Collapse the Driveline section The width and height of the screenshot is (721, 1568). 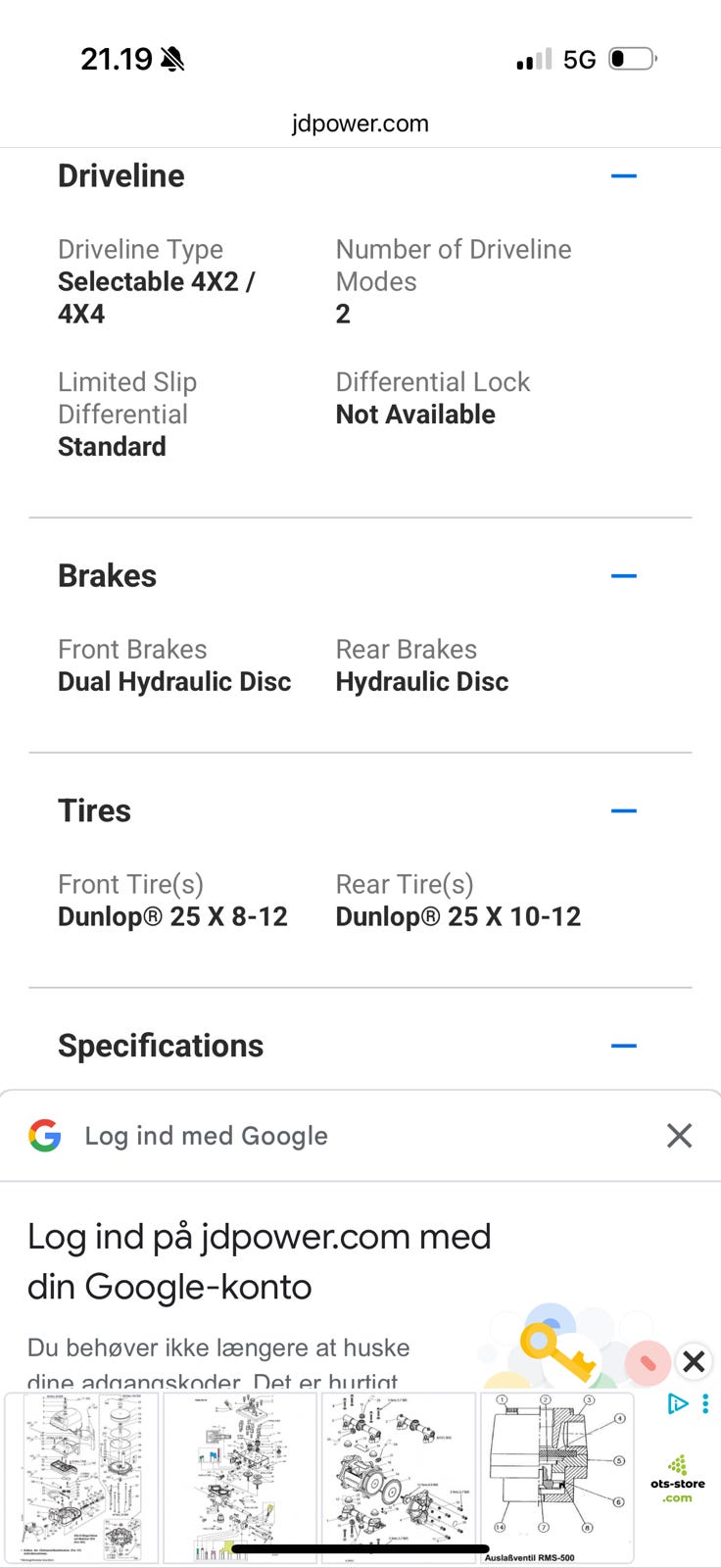click(x=623, y=176)
